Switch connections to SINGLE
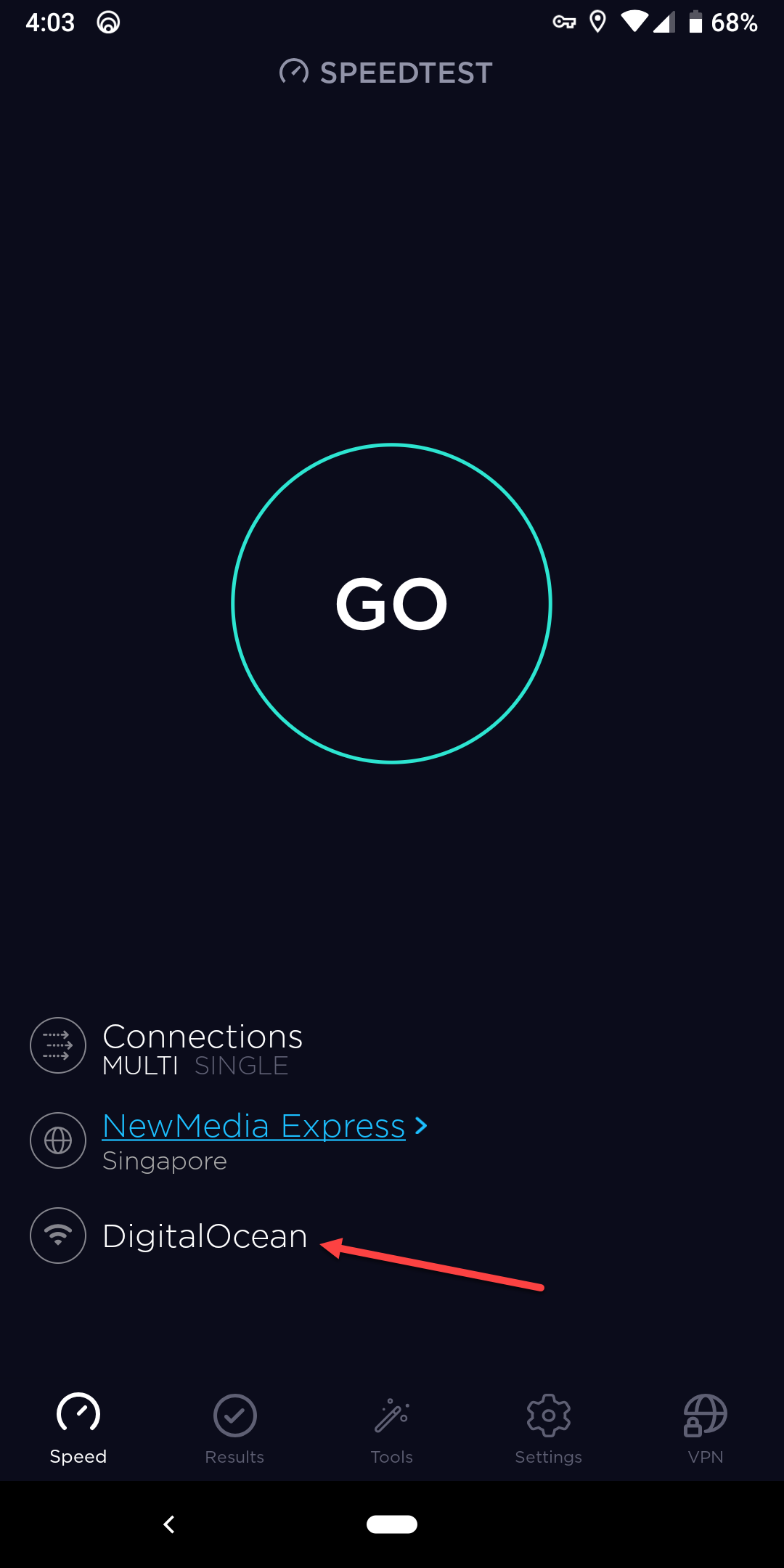 coord(241,1066)
